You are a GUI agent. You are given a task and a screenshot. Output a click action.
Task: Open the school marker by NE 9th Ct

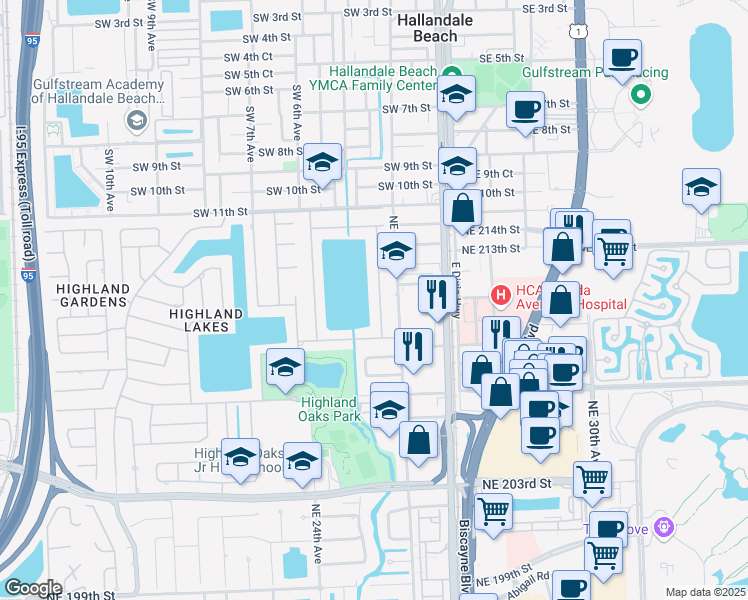(457, 168)
